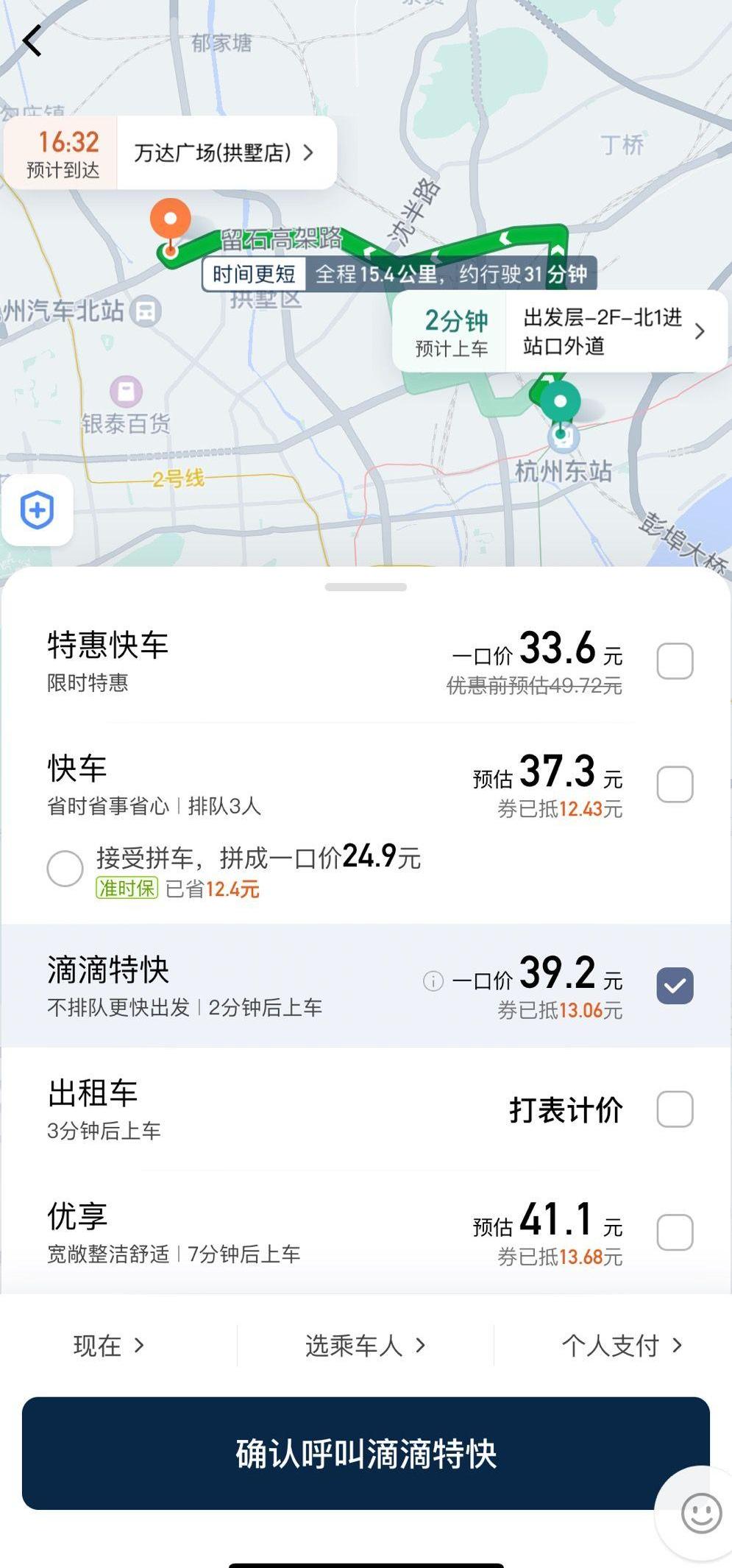
Task: Select the 出租车 checkbox
Action: [675, 1109]
